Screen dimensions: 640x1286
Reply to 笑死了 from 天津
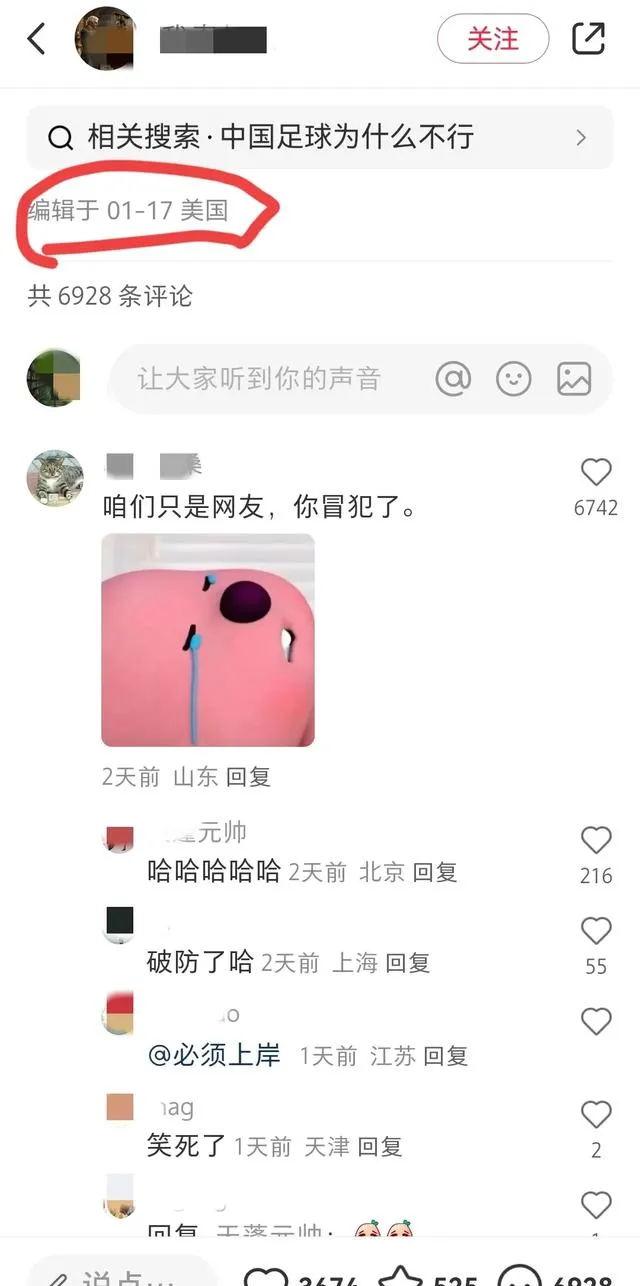pos(380,1146)
